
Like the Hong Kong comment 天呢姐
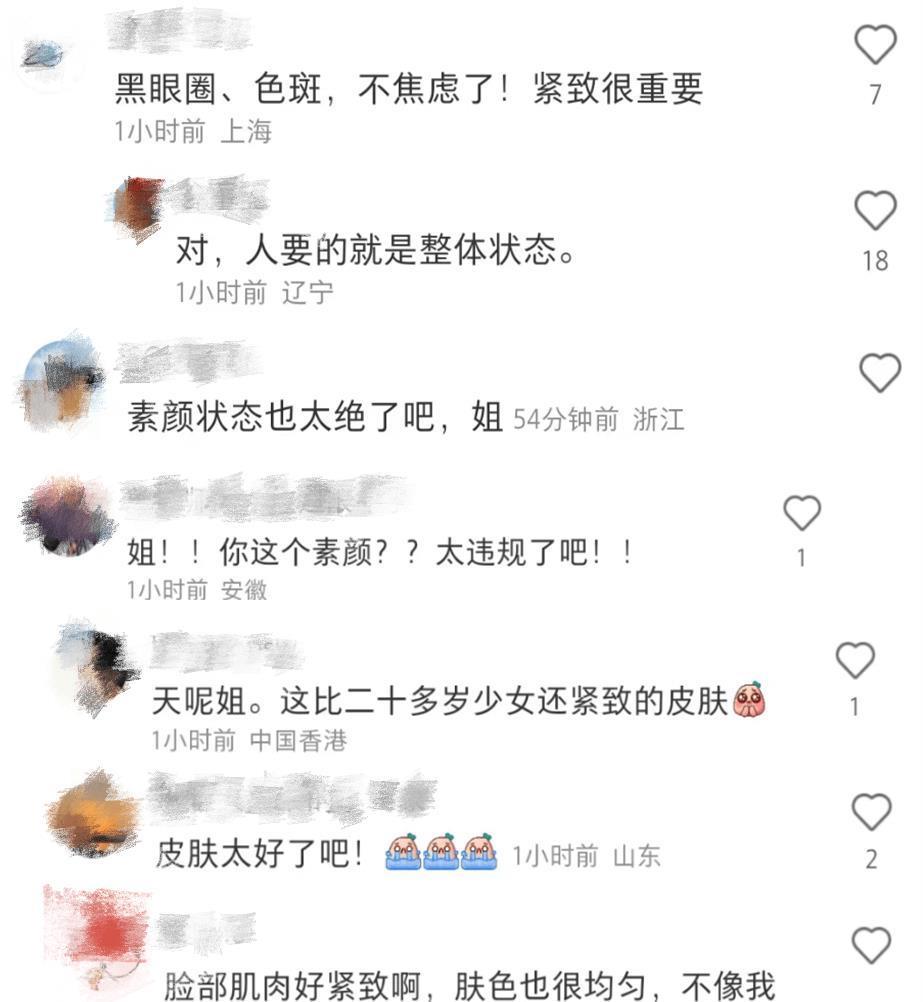point(854,661)
